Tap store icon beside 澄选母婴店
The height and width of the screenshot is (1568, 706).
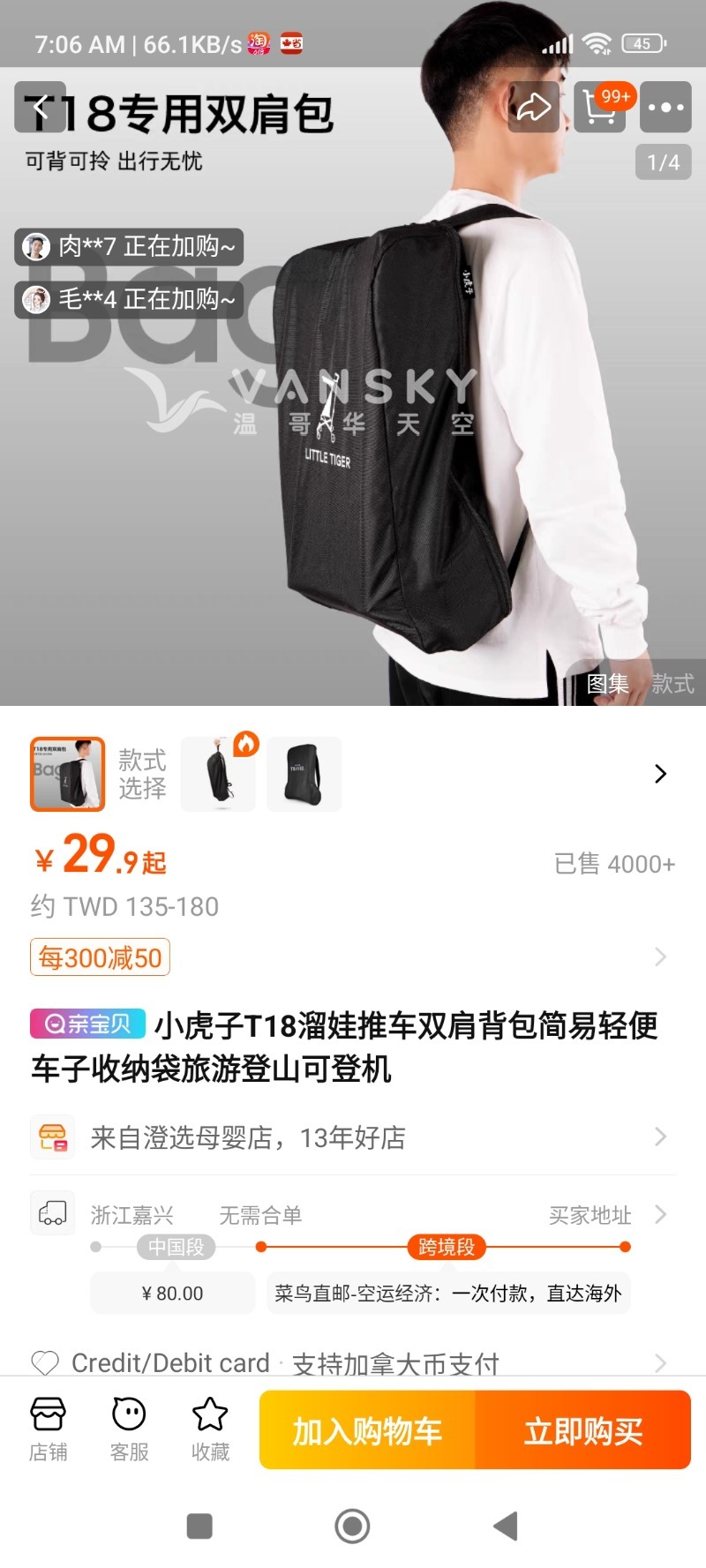pyautogui.click(x=52, y=1137)
